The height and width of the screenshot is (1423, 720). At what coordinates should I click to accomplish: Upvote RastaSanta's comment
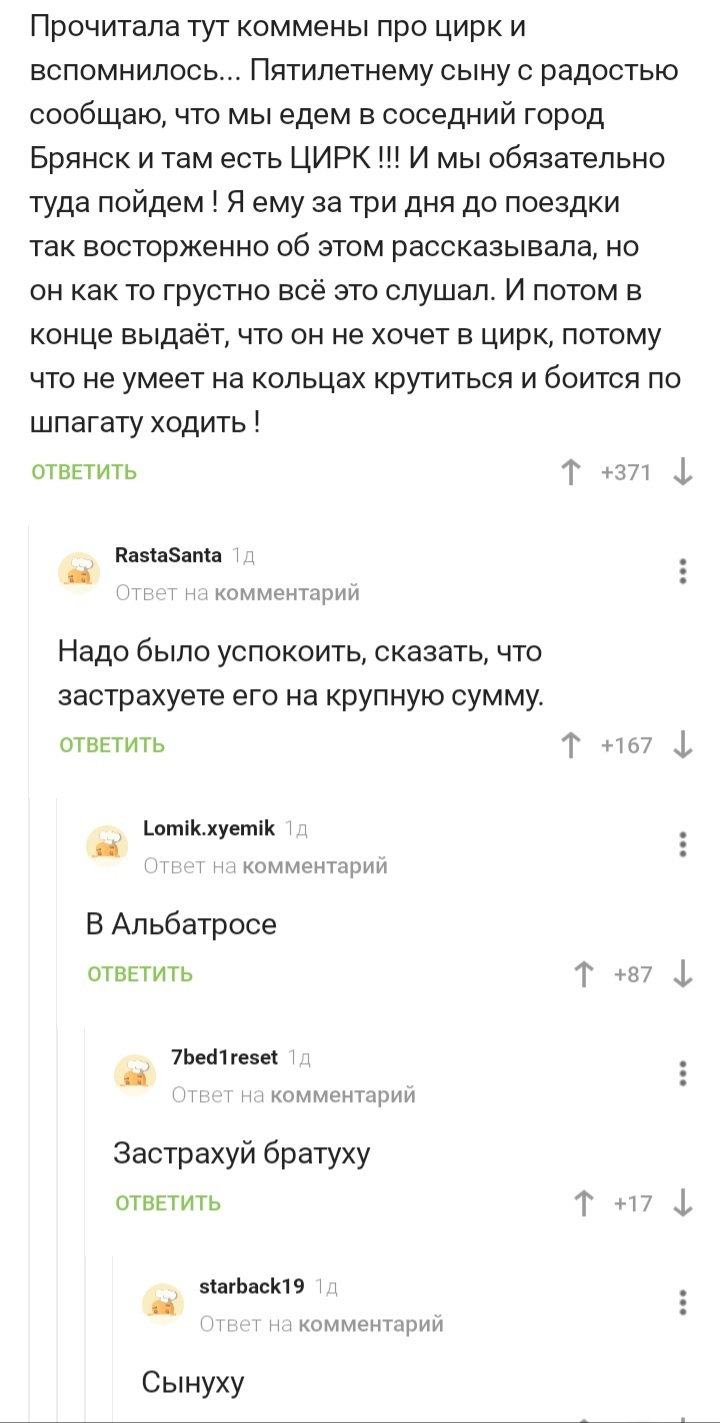[x=571, y=745]
